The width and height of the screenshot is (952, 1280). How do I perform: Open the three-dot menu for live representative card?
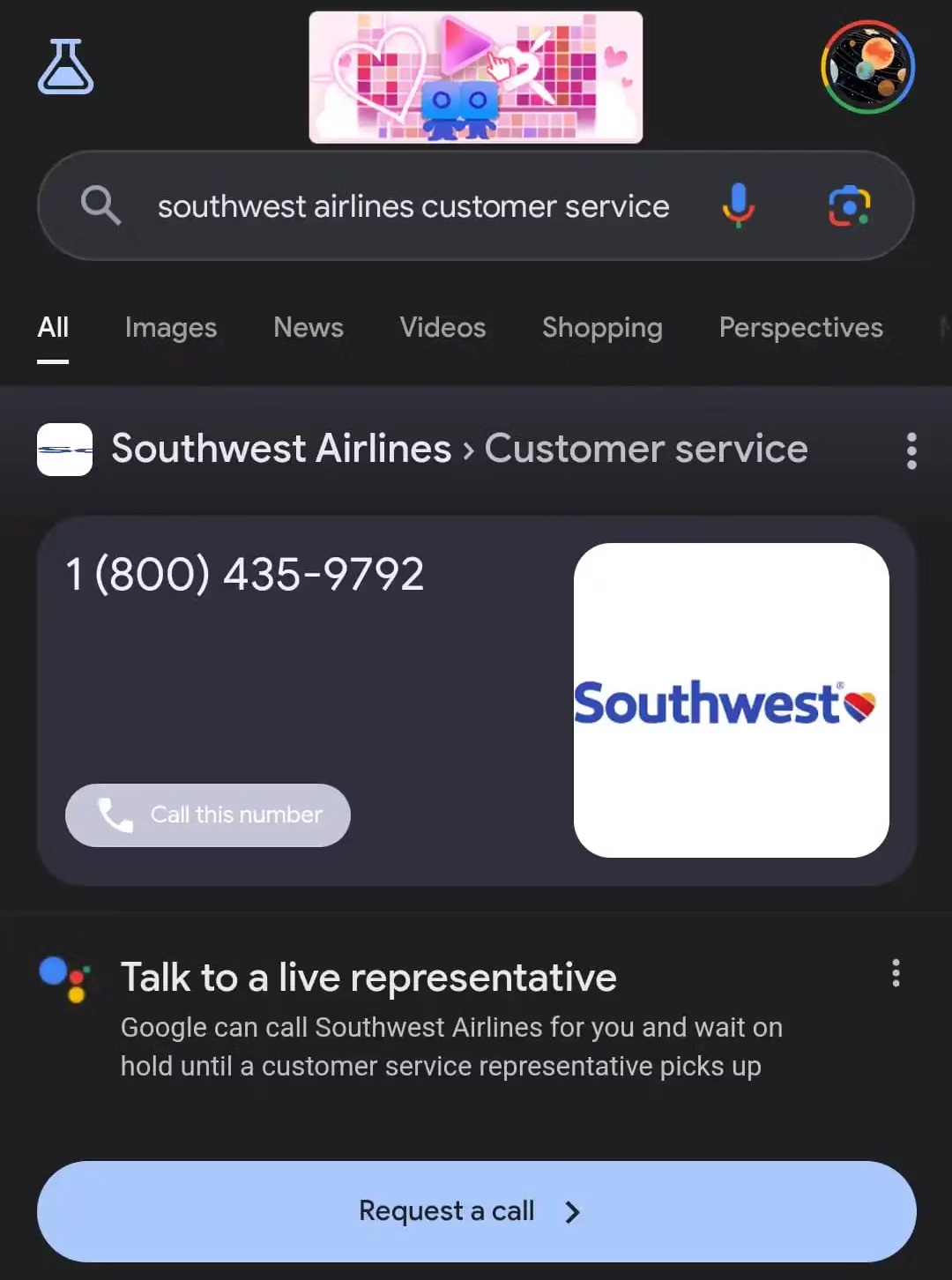896,973
